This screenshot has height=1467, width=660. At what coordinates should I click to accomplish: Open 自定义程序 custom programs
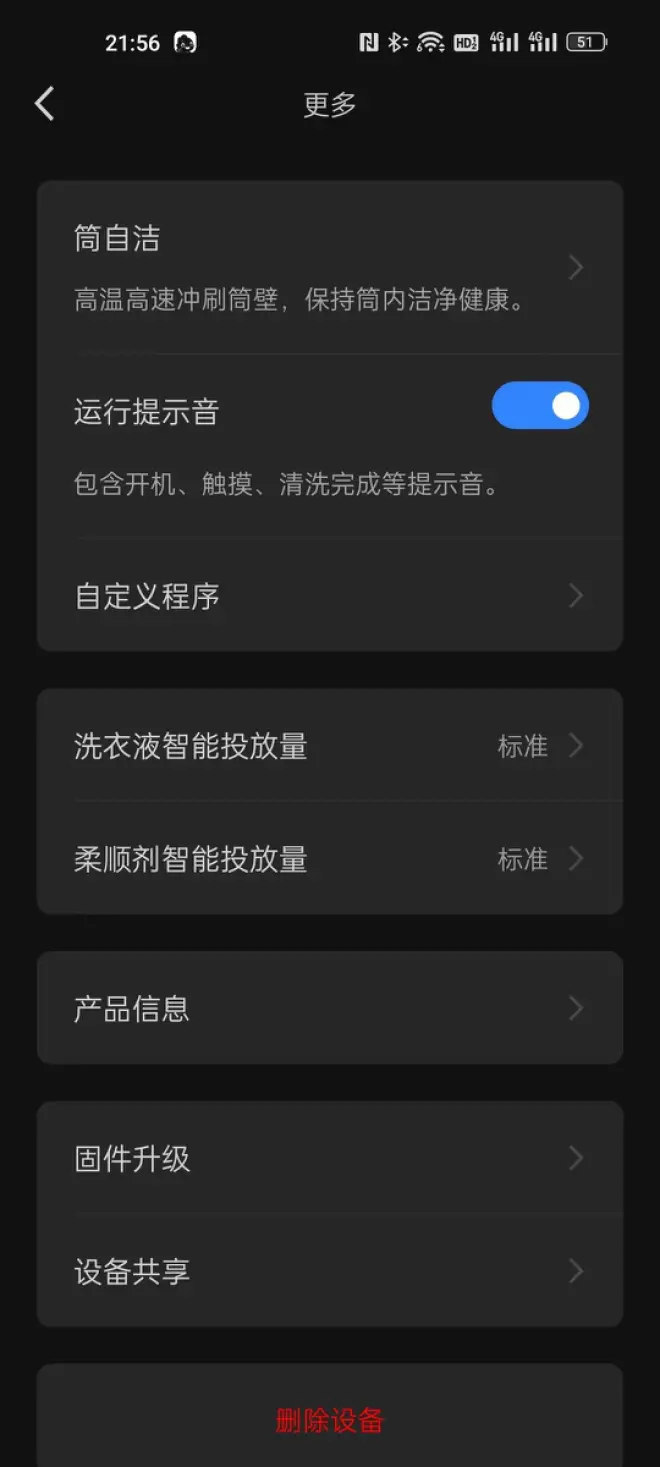pos(330,596)
